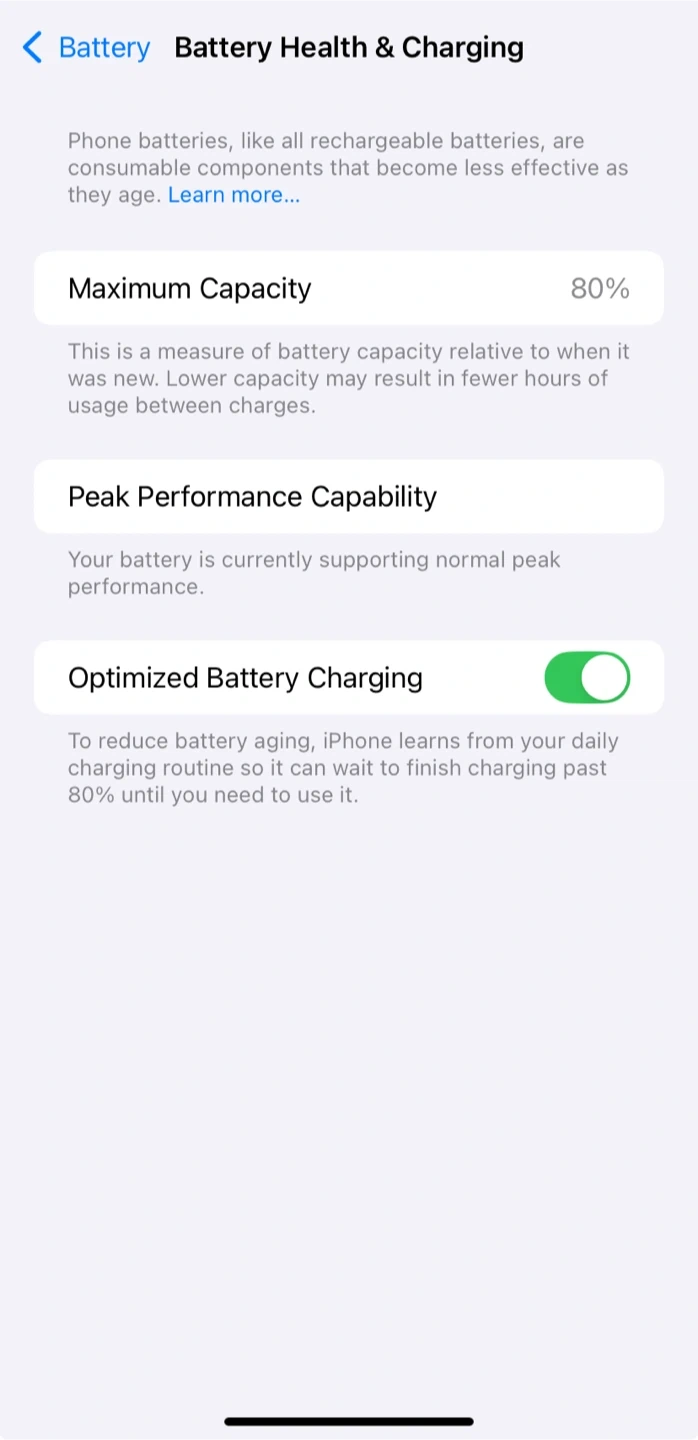Turn off Optimized Battery Charging

click(x=587, y=678)
